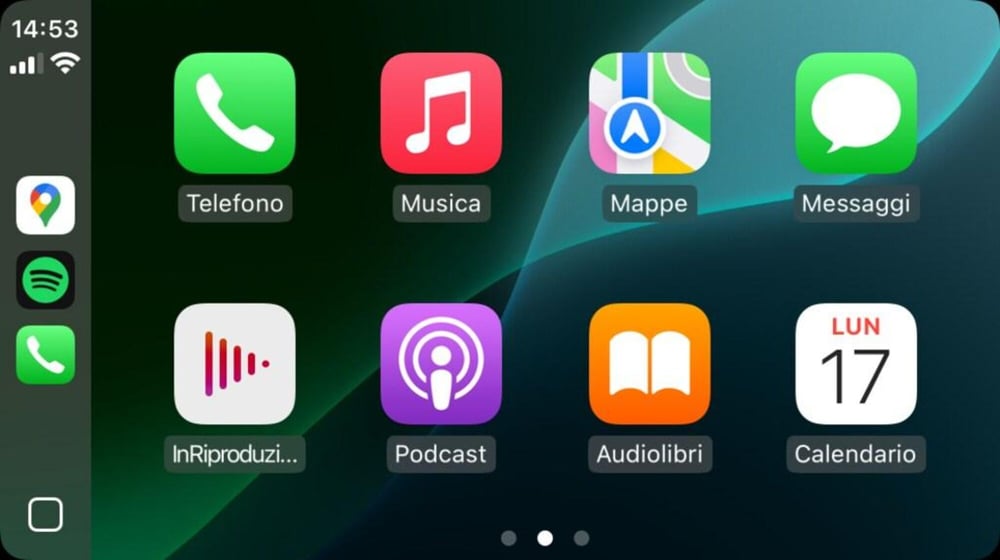Open the InRiproduzione now playing app
Image resolution: width=1000 pixels, height=560 pixels.
[234, 364]
